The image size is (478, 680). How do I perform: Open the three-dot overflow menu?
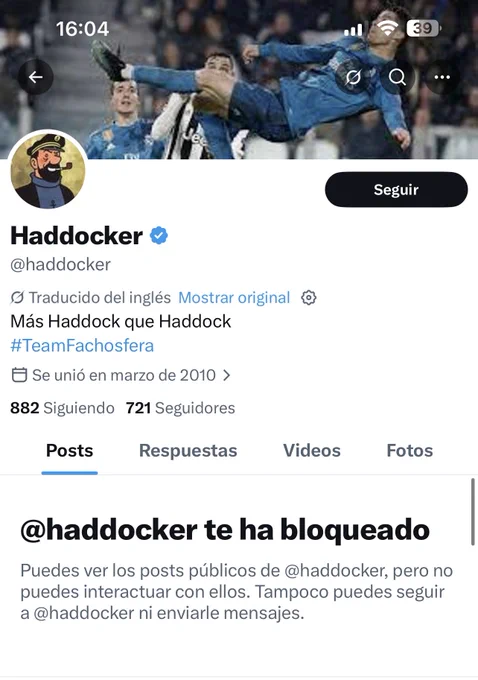[442, 77]
